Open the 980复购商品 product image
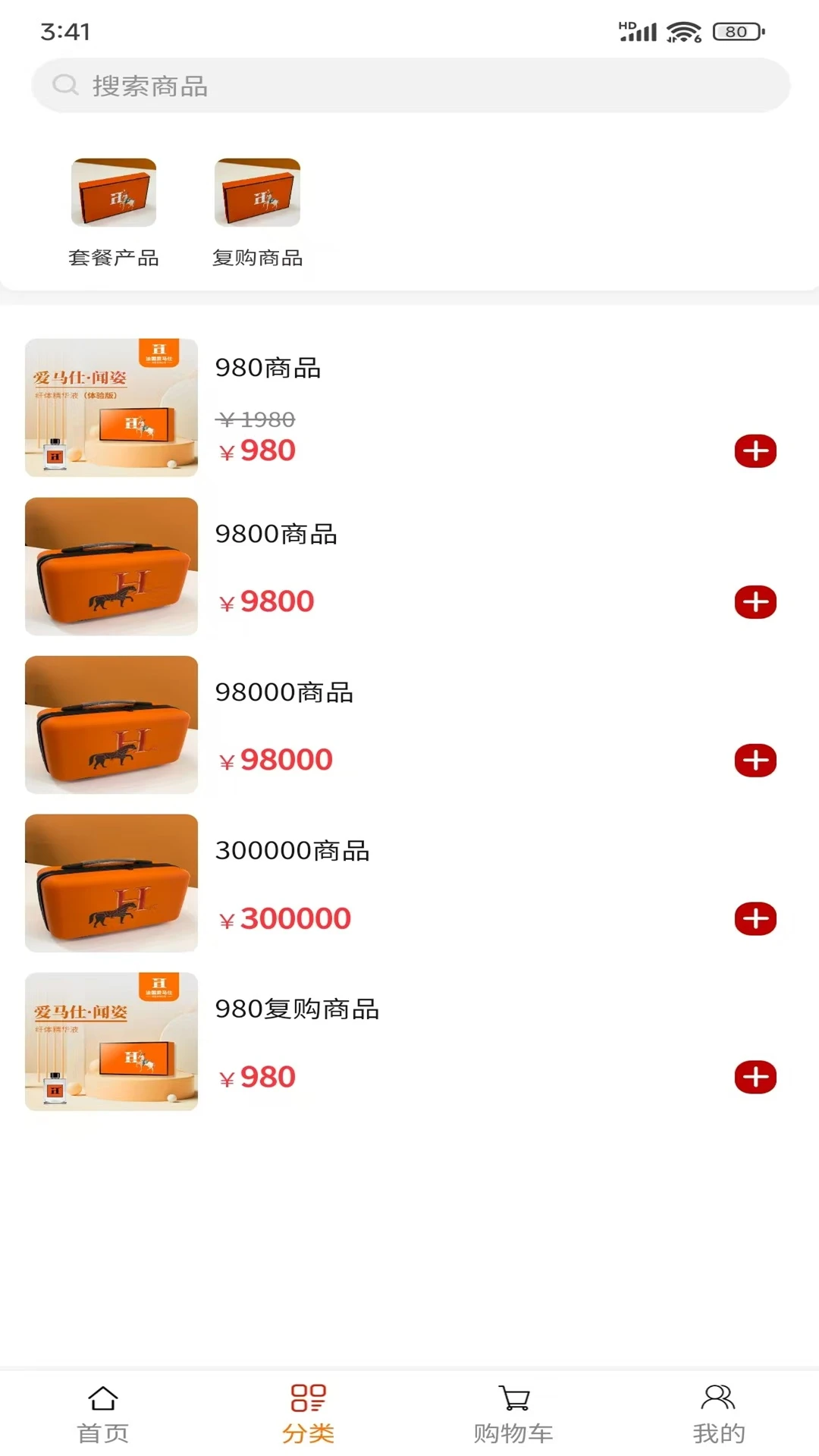 [x=111, y=1043]
